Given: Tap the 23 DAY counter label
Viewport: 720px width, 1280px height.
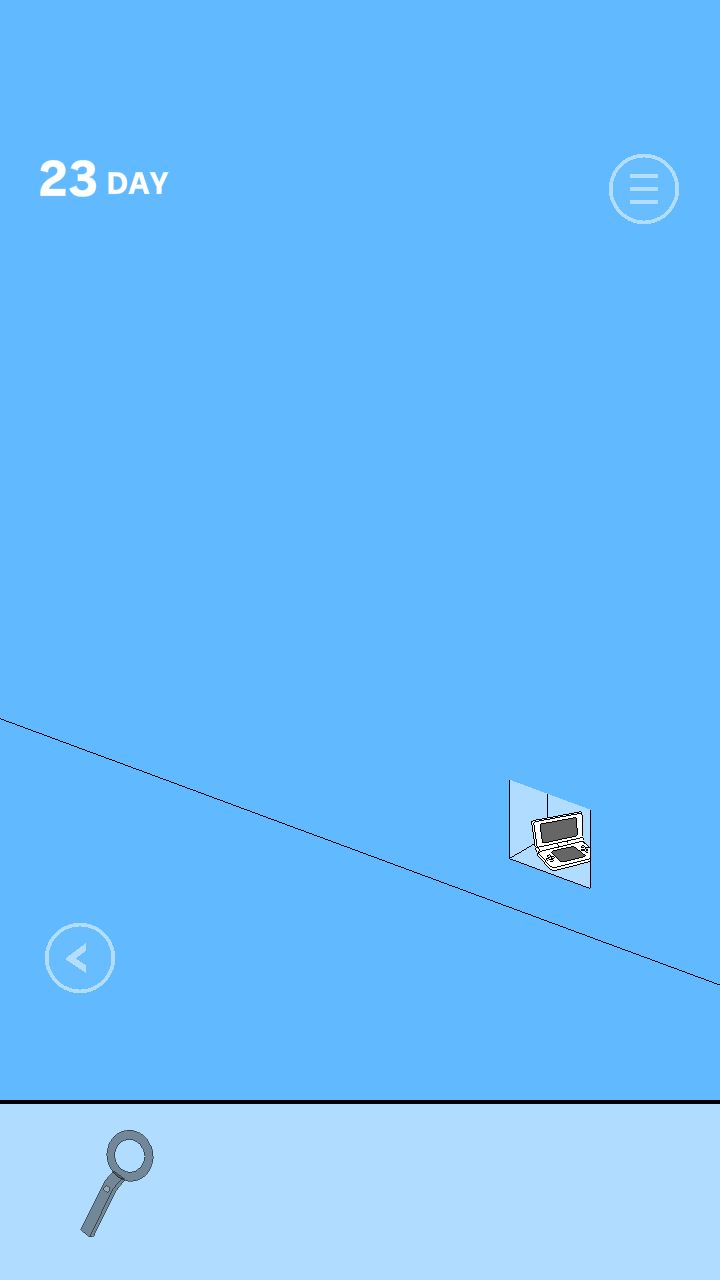Looking at the screenshot, I should click(x=103, y=180).
